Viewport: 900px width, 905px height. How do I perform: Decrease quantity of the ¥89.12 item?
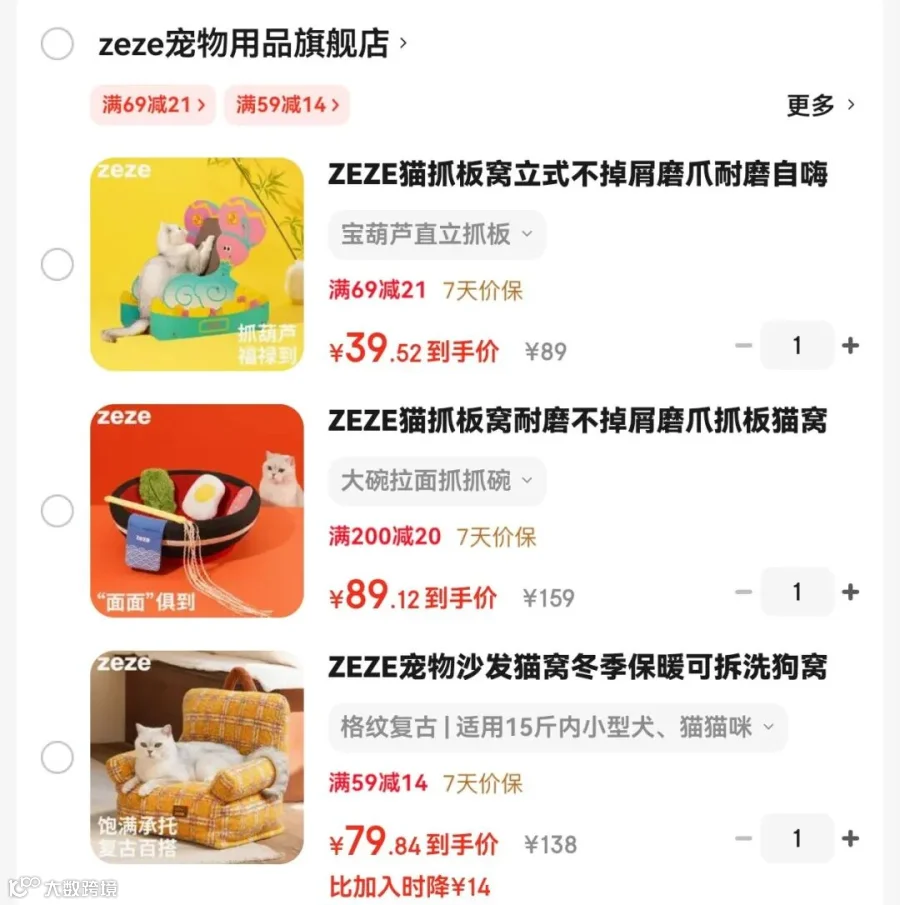coord(743,592)
